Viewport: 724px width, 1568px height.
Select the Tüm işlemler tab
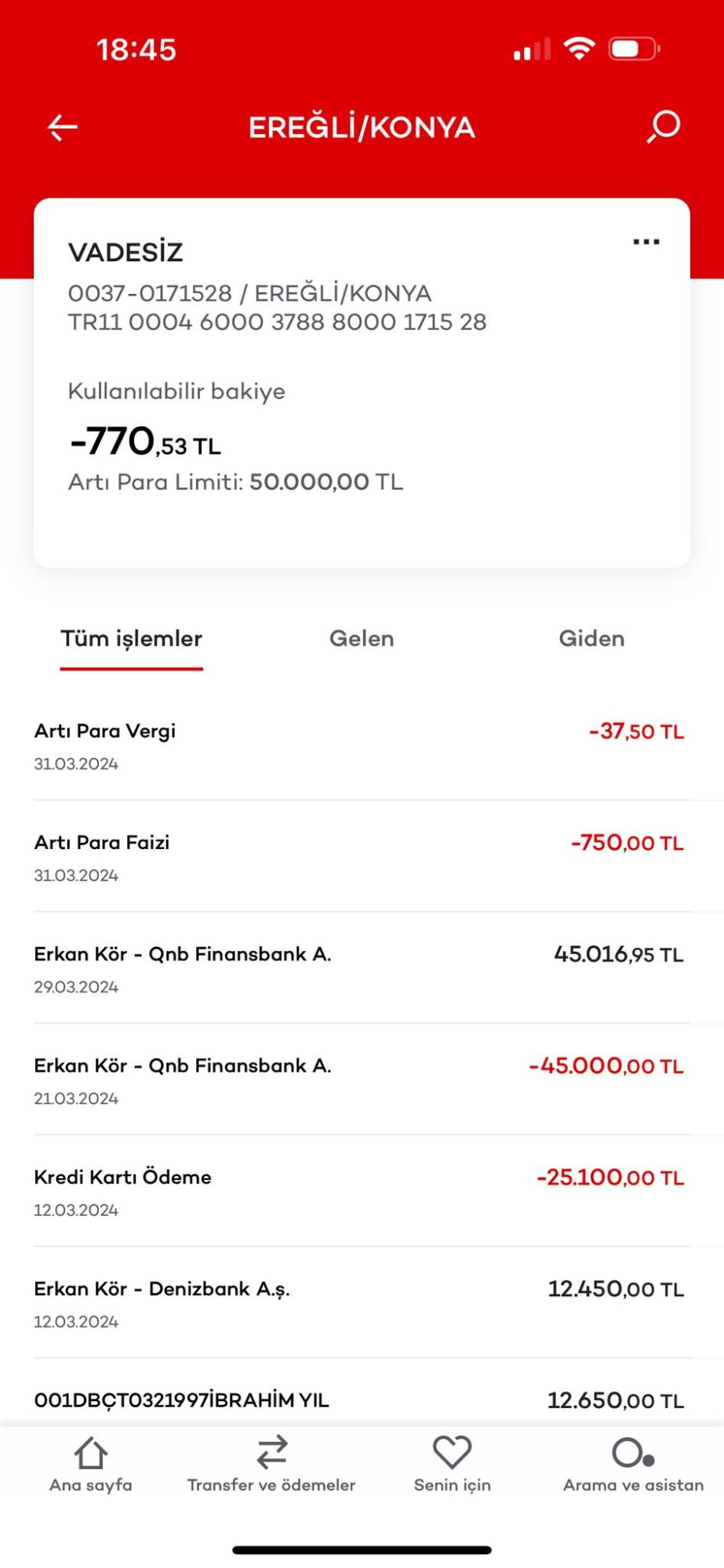[x=131, y=639]
